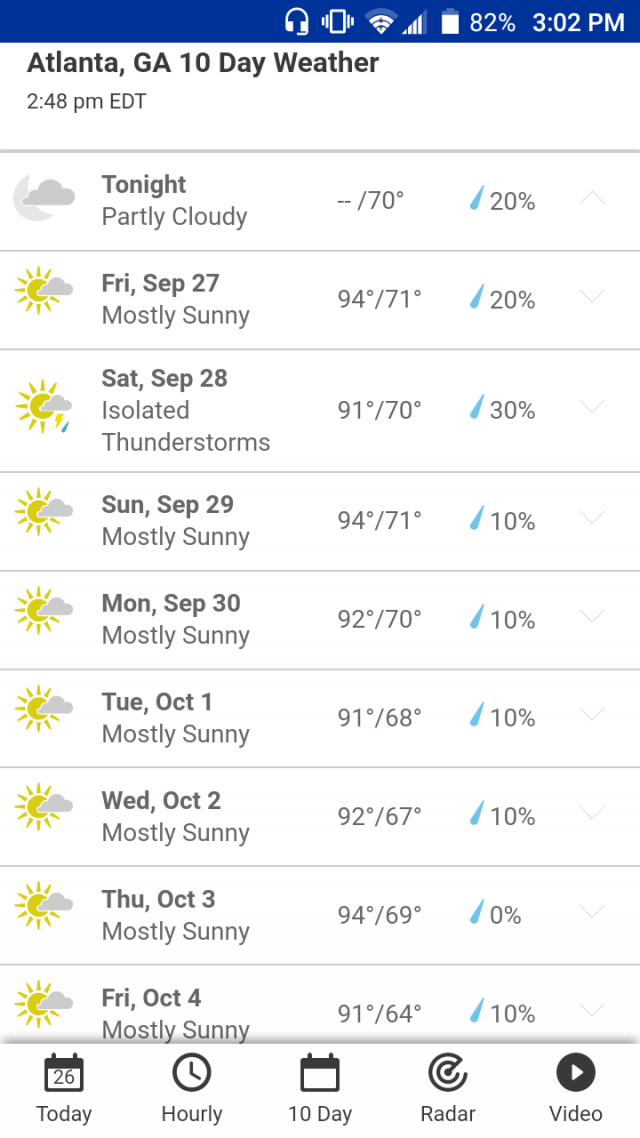Viewport: 640px width, 1138px height.
Task: Expand the Wed, Oct 2 row
Action: pyautogui.click(x=593, y=814)
